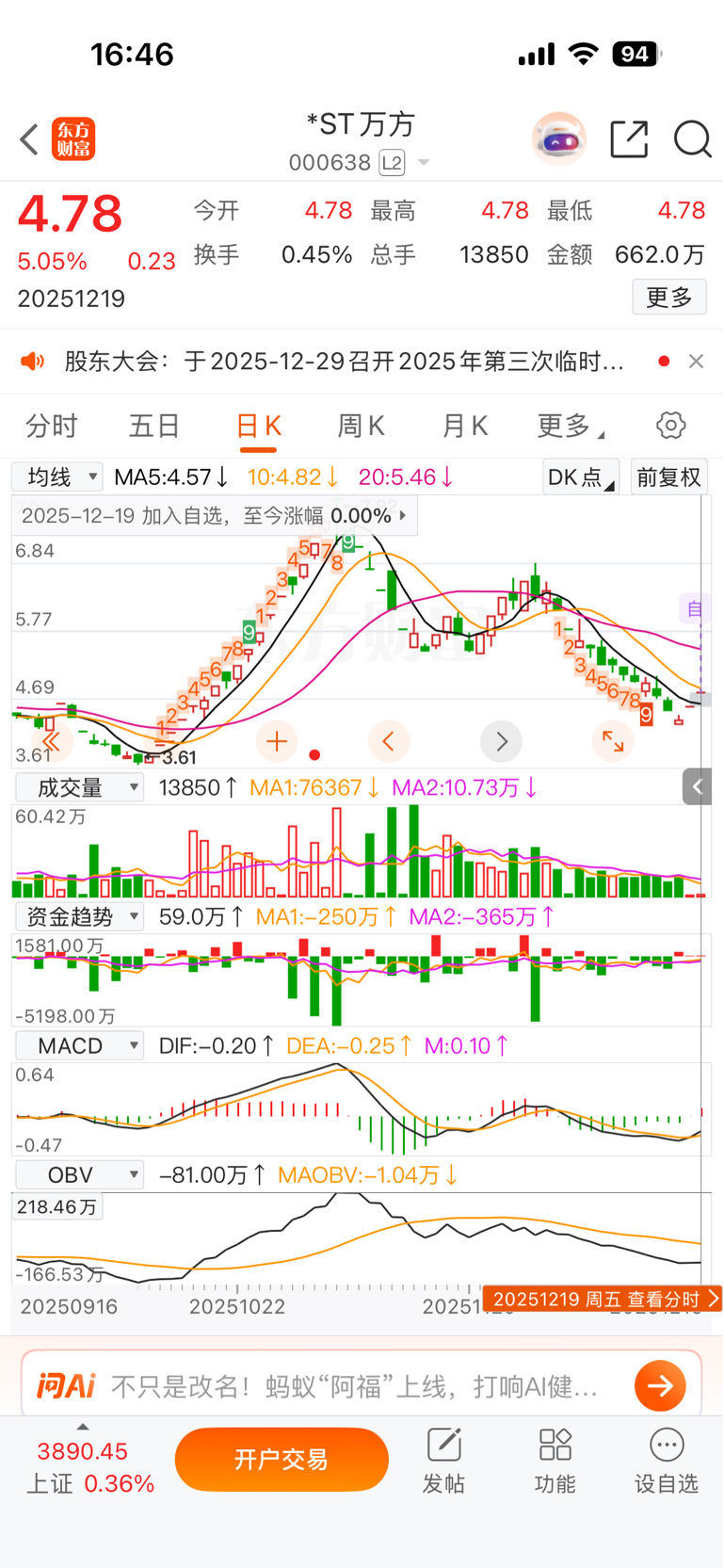Select the 月K chart tab
This screenshot has height=1568, width=724.
pos(464,426)
